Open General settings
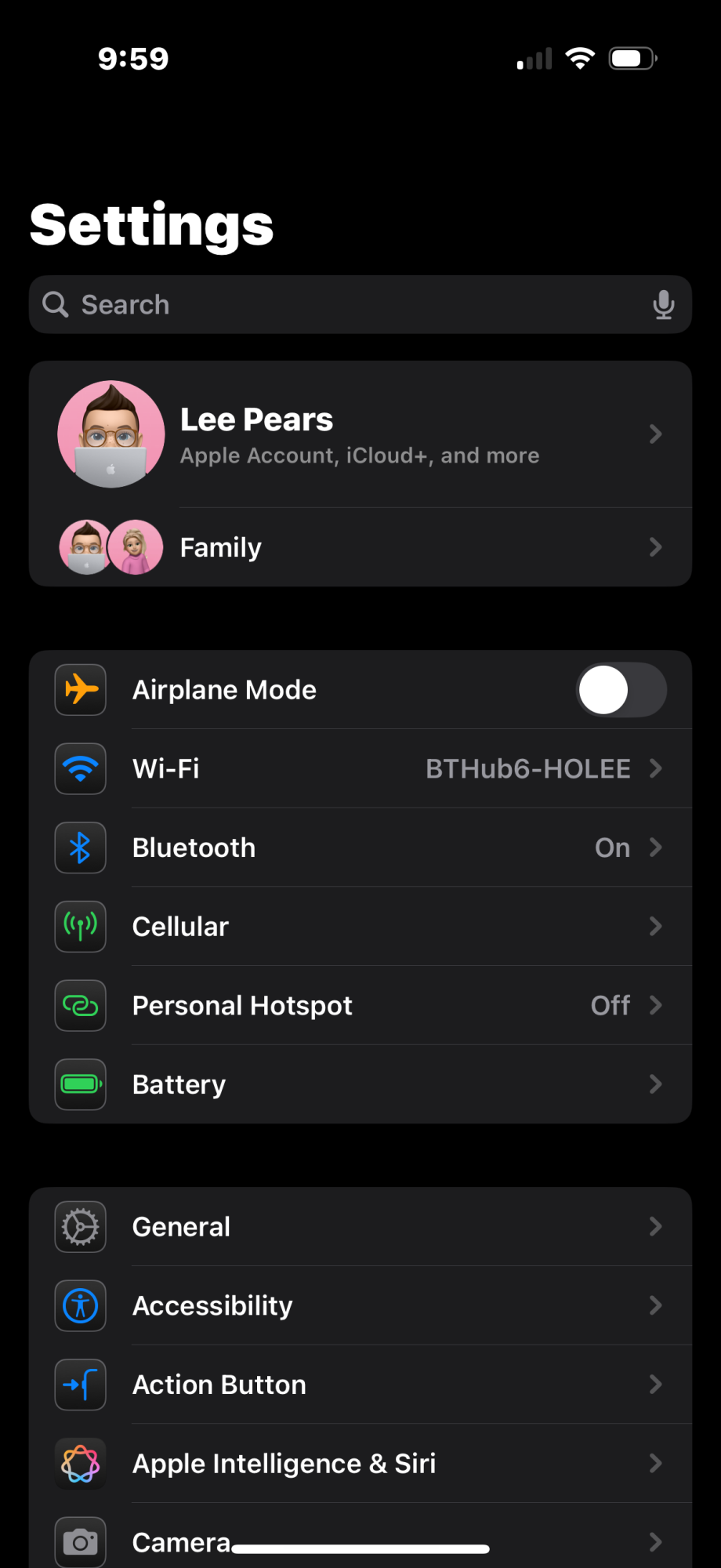Viewport: 721px width, 1568px height. pos(360,1227)
